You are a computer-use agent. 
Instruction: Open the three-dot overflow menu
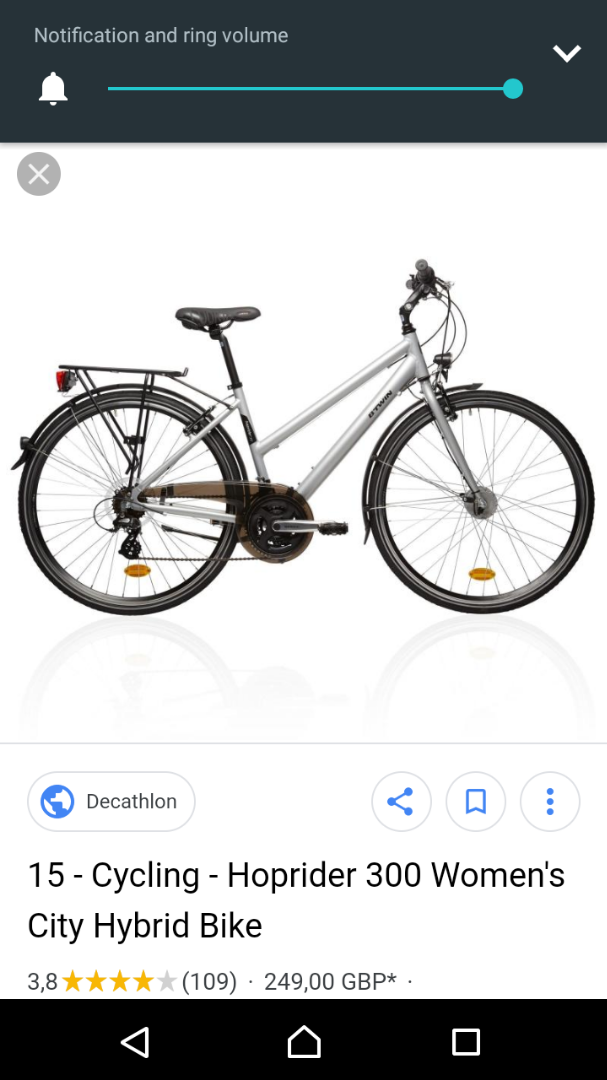click(550, 801)
